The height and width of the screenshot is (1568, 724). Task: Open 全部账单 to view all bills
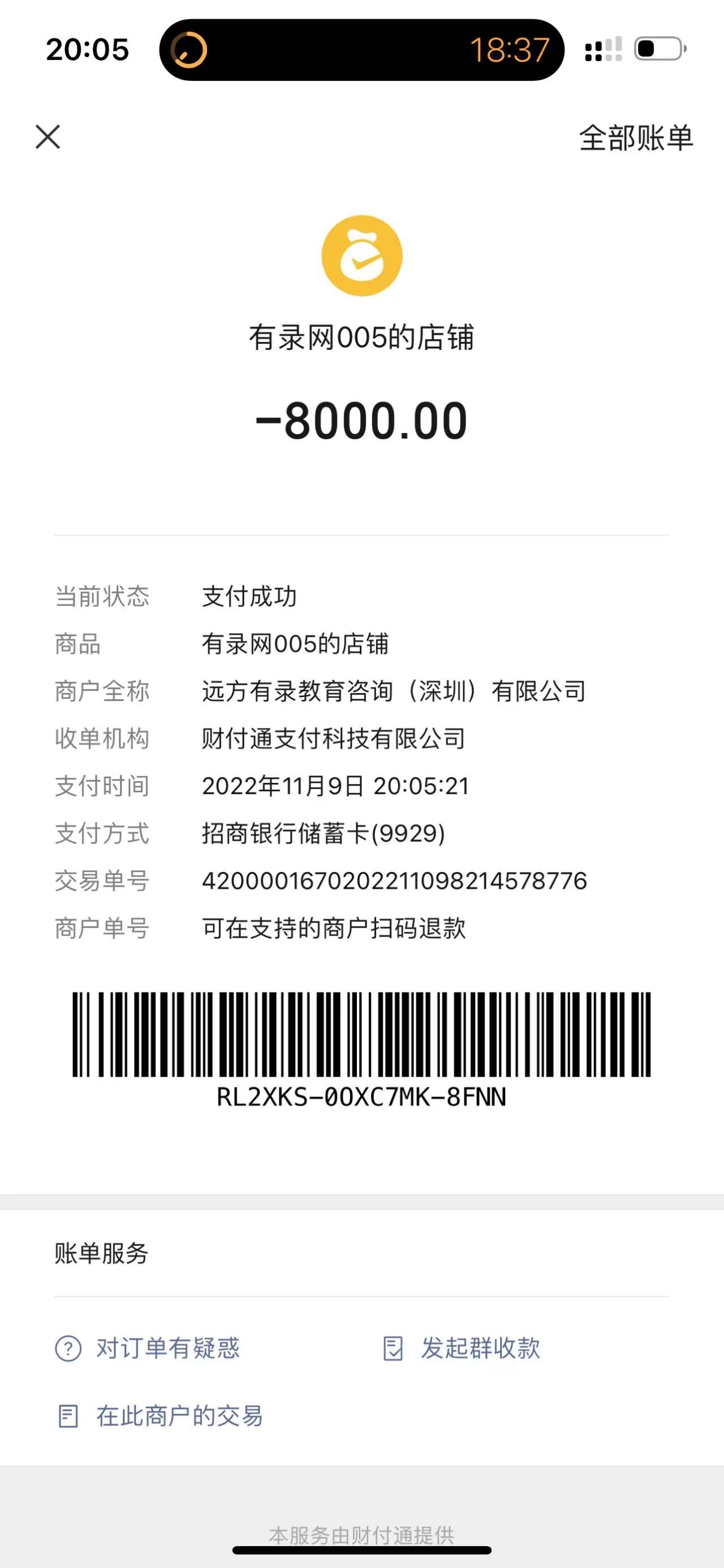coord(635,138)
